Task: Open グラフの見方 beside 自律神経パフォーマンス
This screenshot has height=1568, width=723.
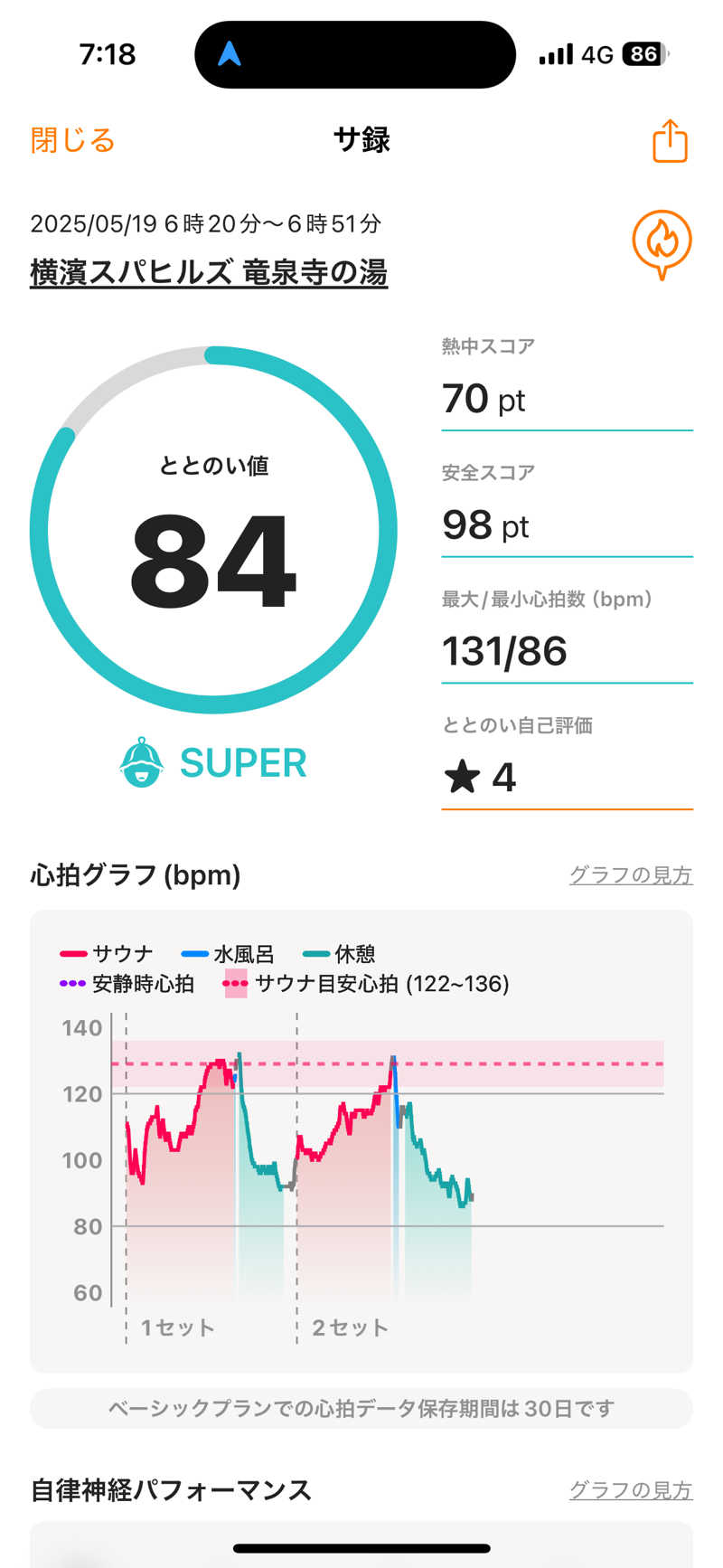Action: pos(630,1489)
